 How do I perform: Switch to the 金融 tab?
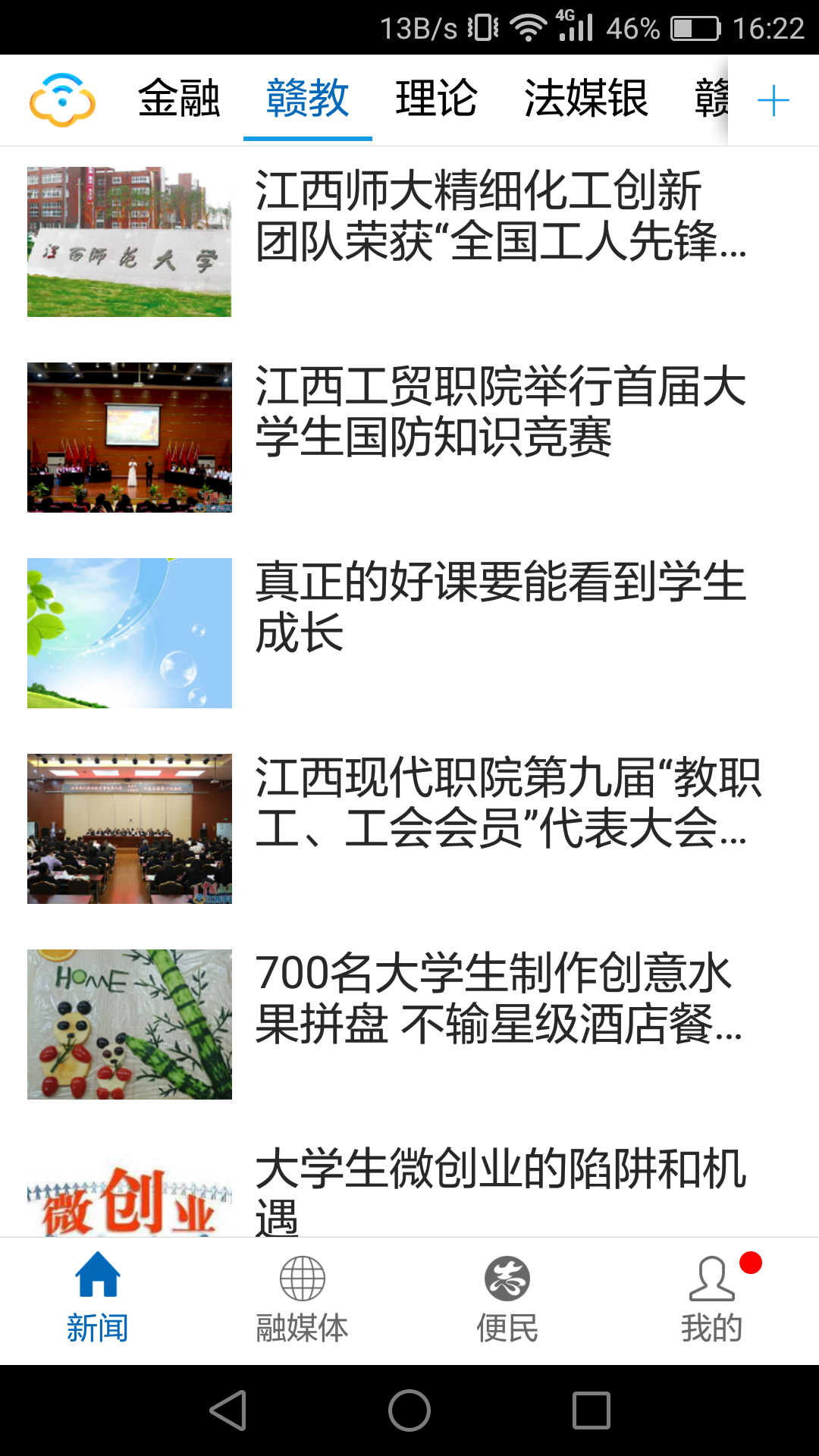[x=179, y=99]
